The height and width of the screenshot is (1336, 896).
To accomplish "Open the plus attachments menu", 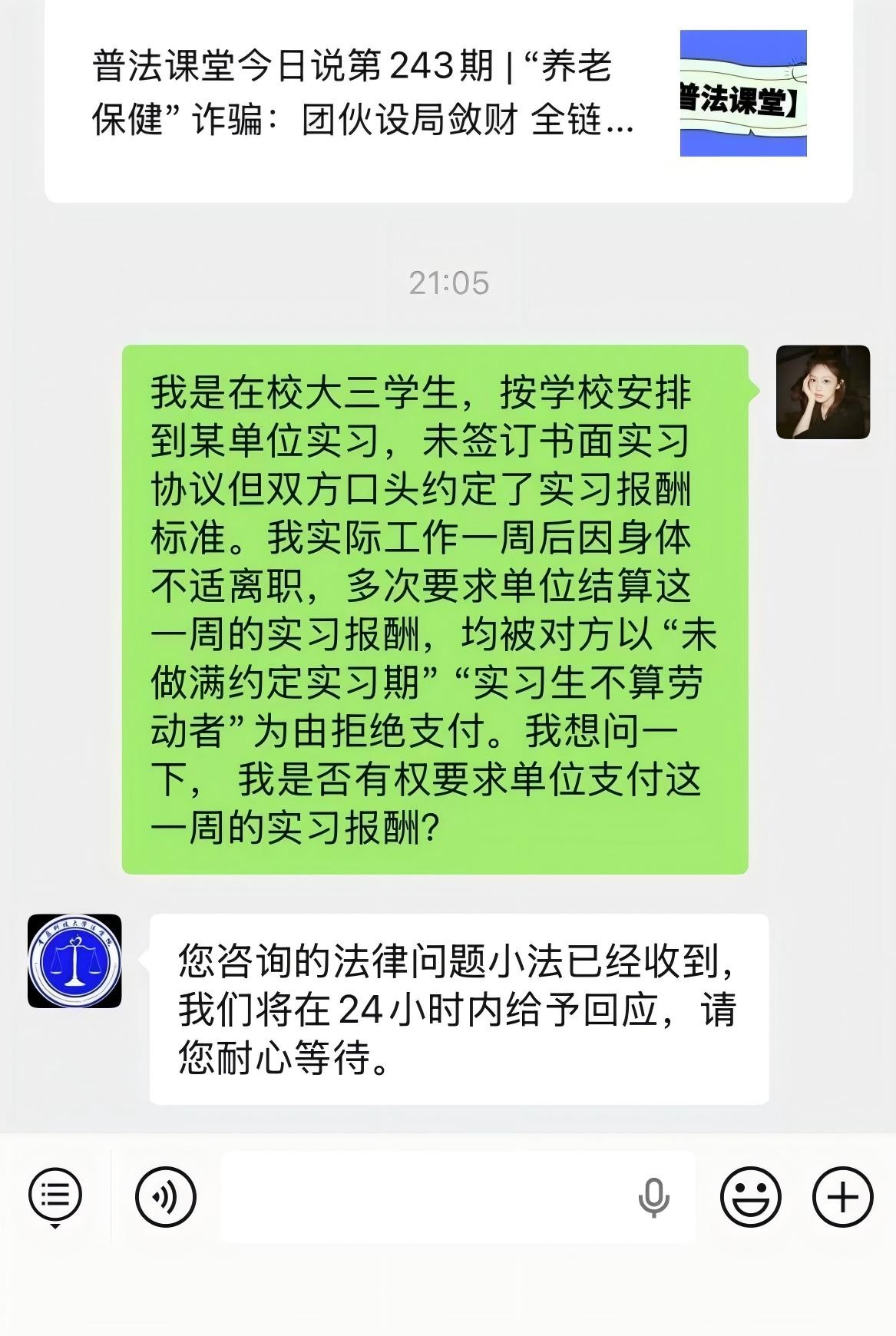I will click(842, 1196).
